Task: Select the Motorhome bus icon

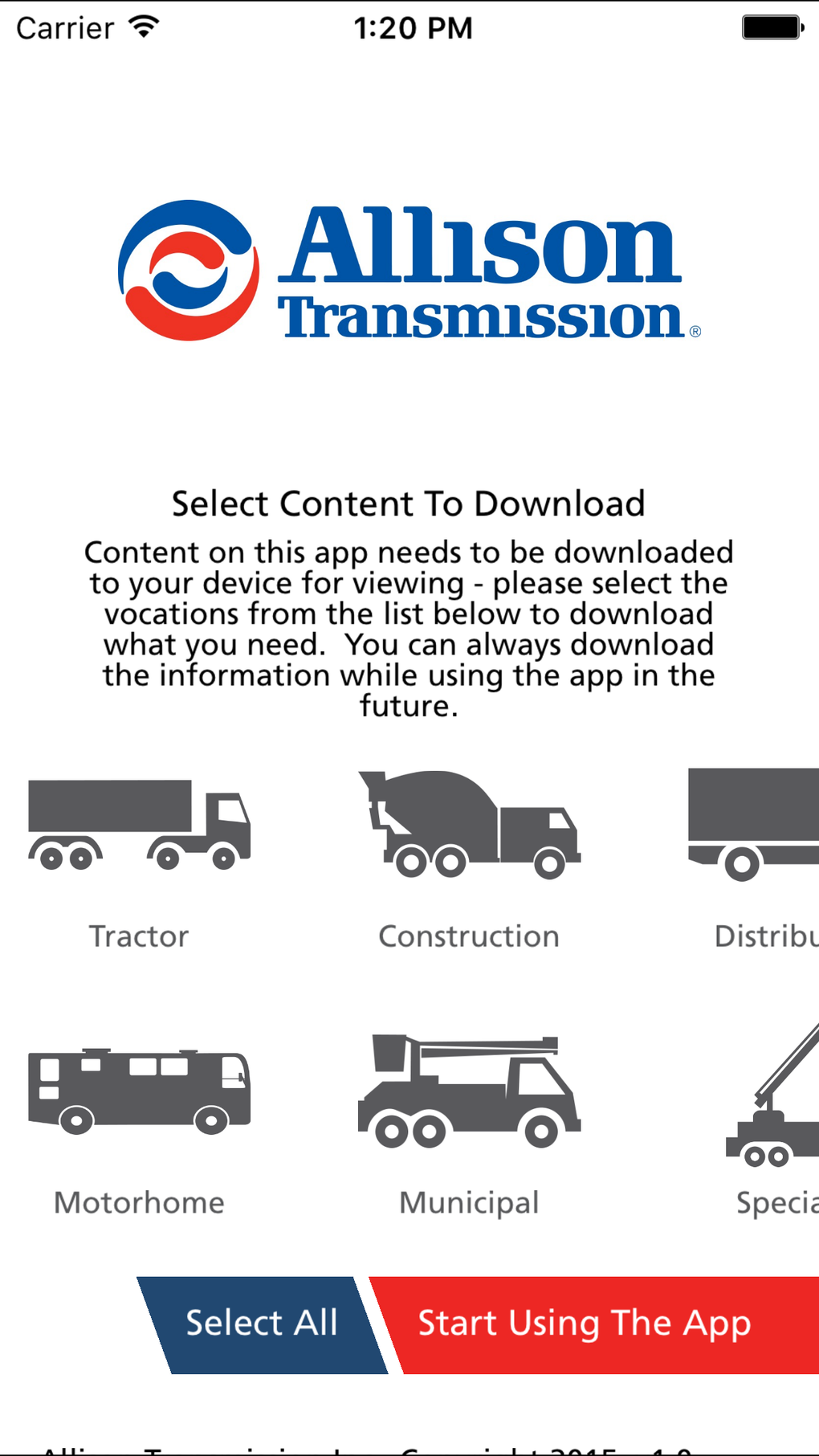Action: [141, 1088]
